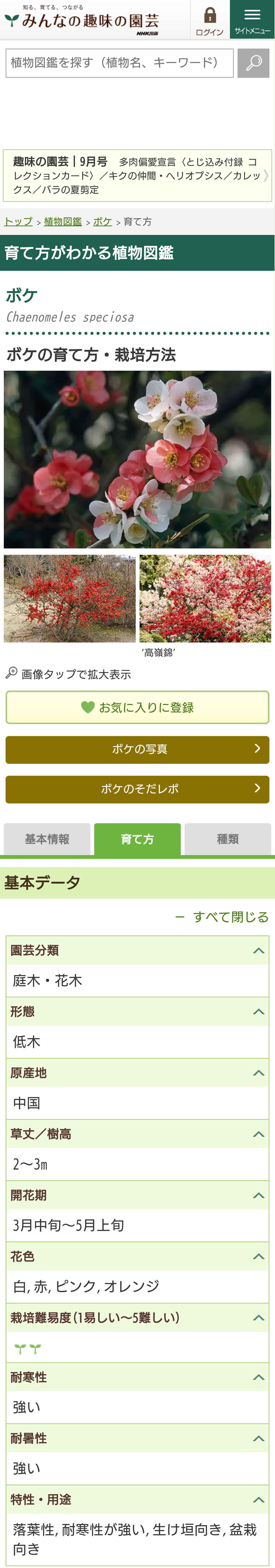This screenshot has width=275, height=1568.
Task: Tap the plant encyclopedia search field
Action: [119, 63]
